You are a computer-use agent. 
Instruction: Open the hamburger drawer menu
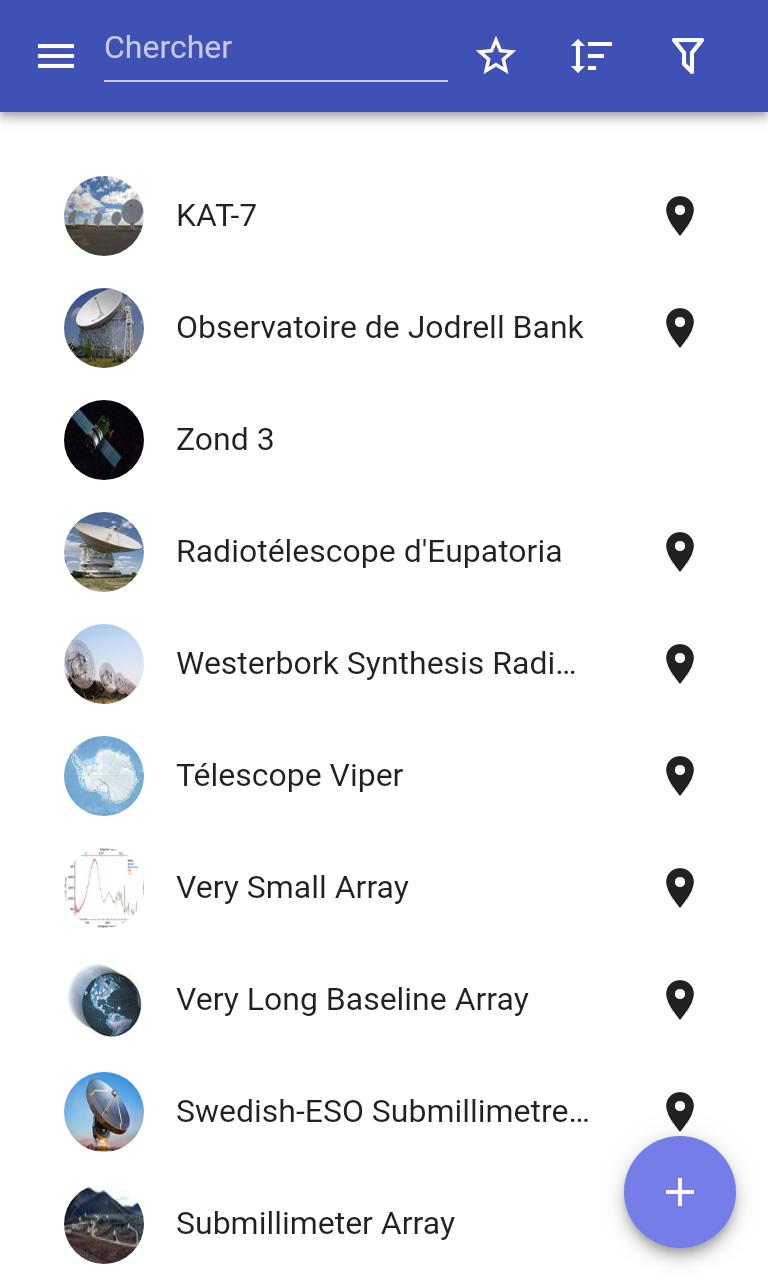(56, 56)
